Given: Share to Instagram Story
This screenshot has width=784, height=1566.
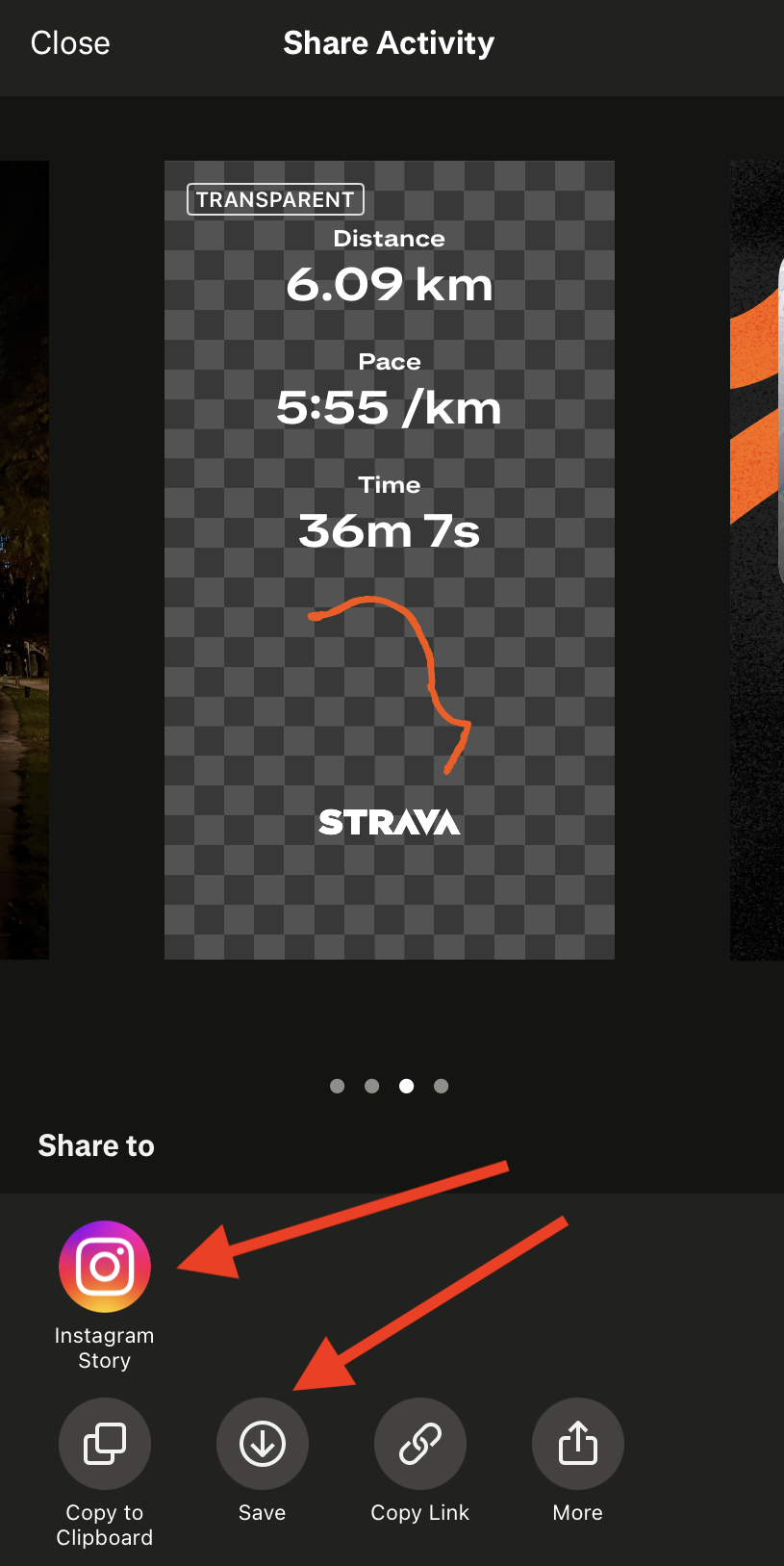Looking at the screenshot, I should 105,1267.
